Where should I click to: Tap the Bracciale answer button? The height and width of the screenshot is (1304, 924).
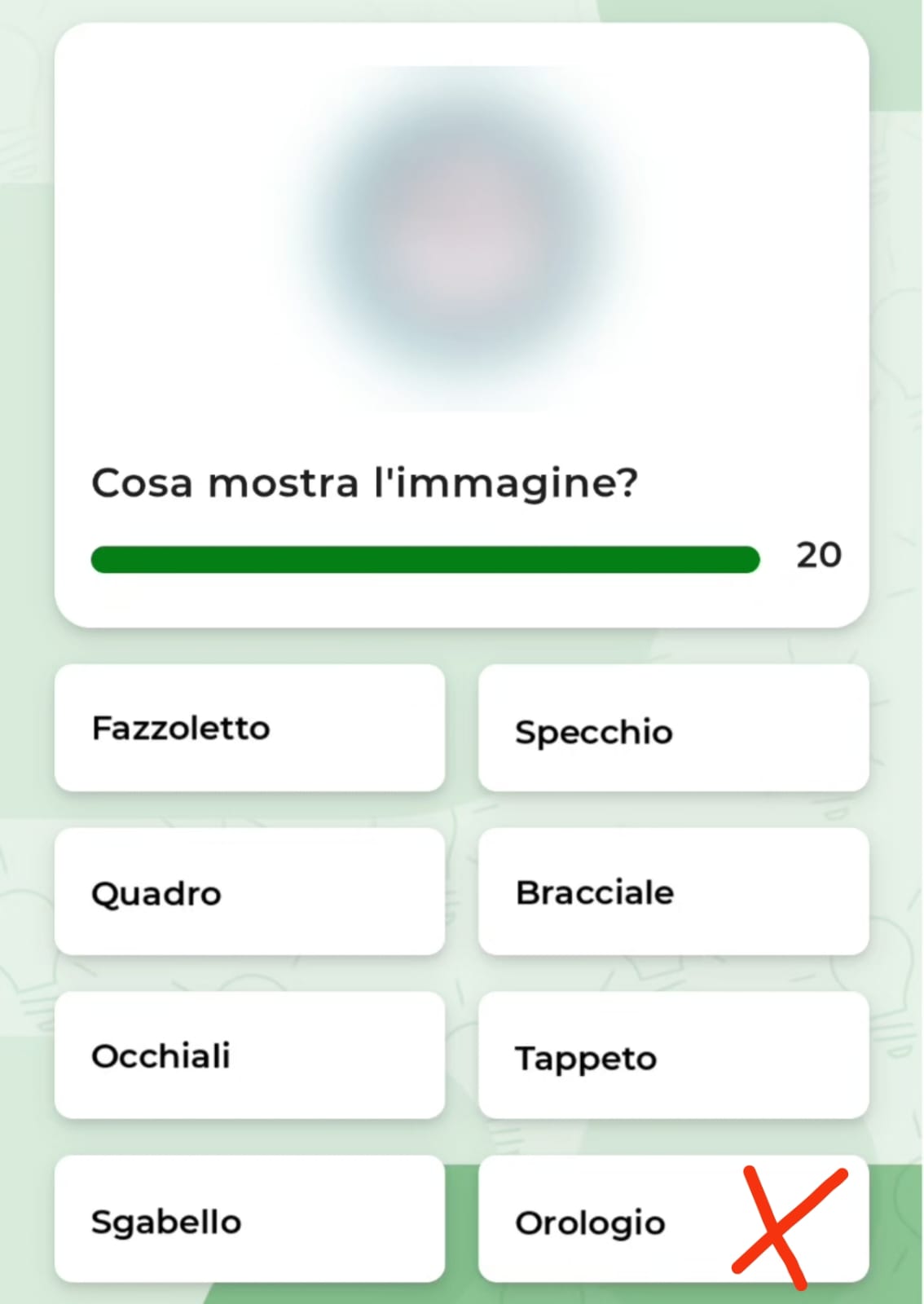point(673,892)
